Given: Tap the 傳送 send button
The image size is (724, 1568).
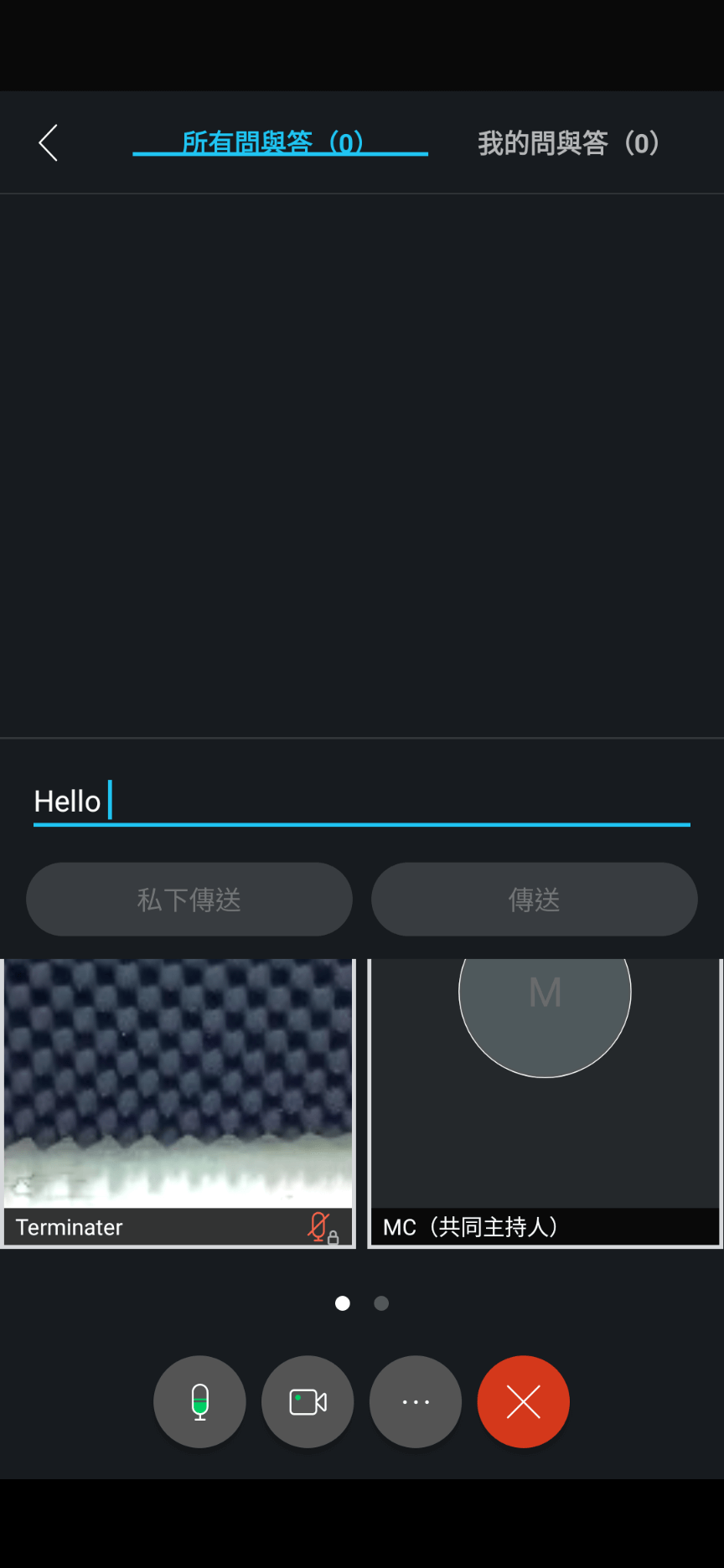Looking at the screenshot, I should click(x=535, y=900).
